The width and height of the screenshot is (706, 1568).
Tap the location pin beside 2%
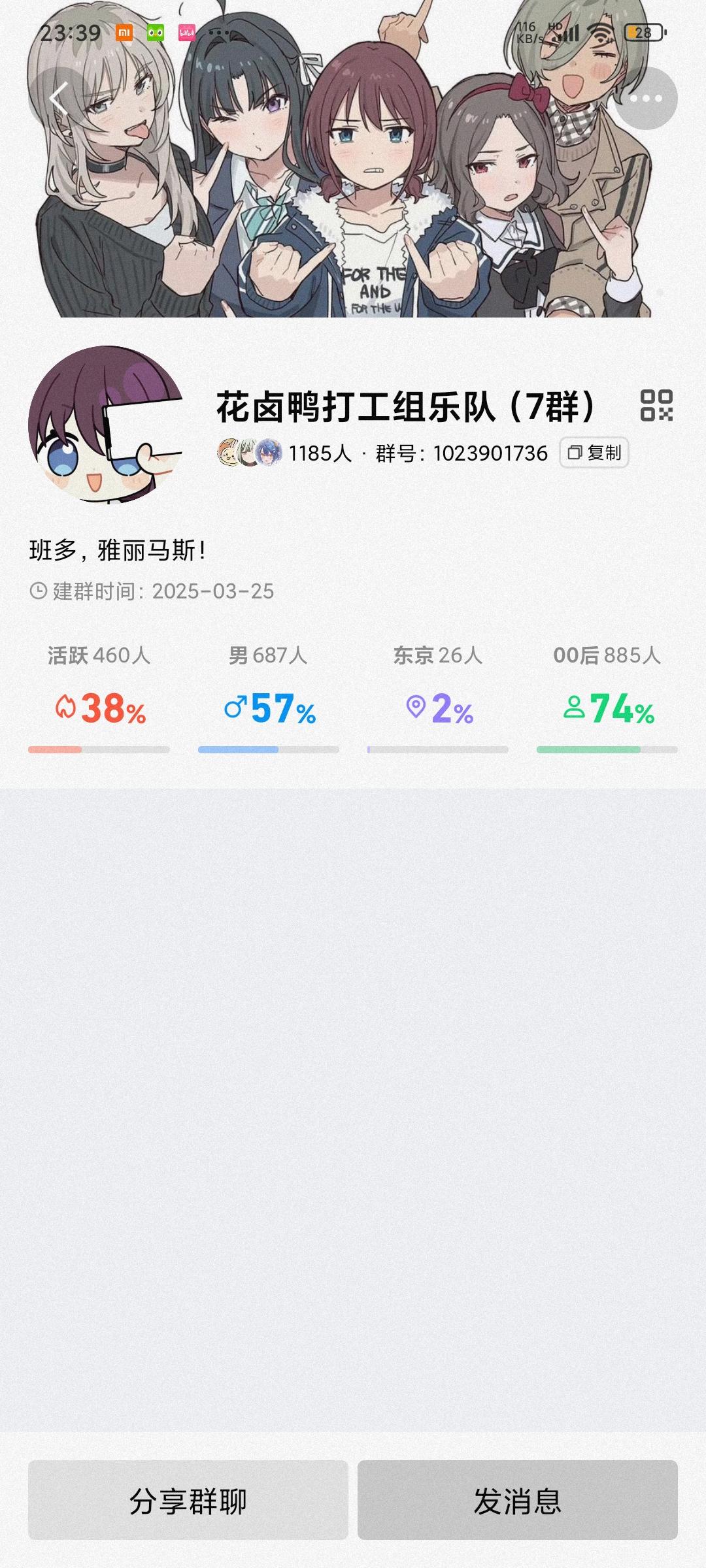415,708
